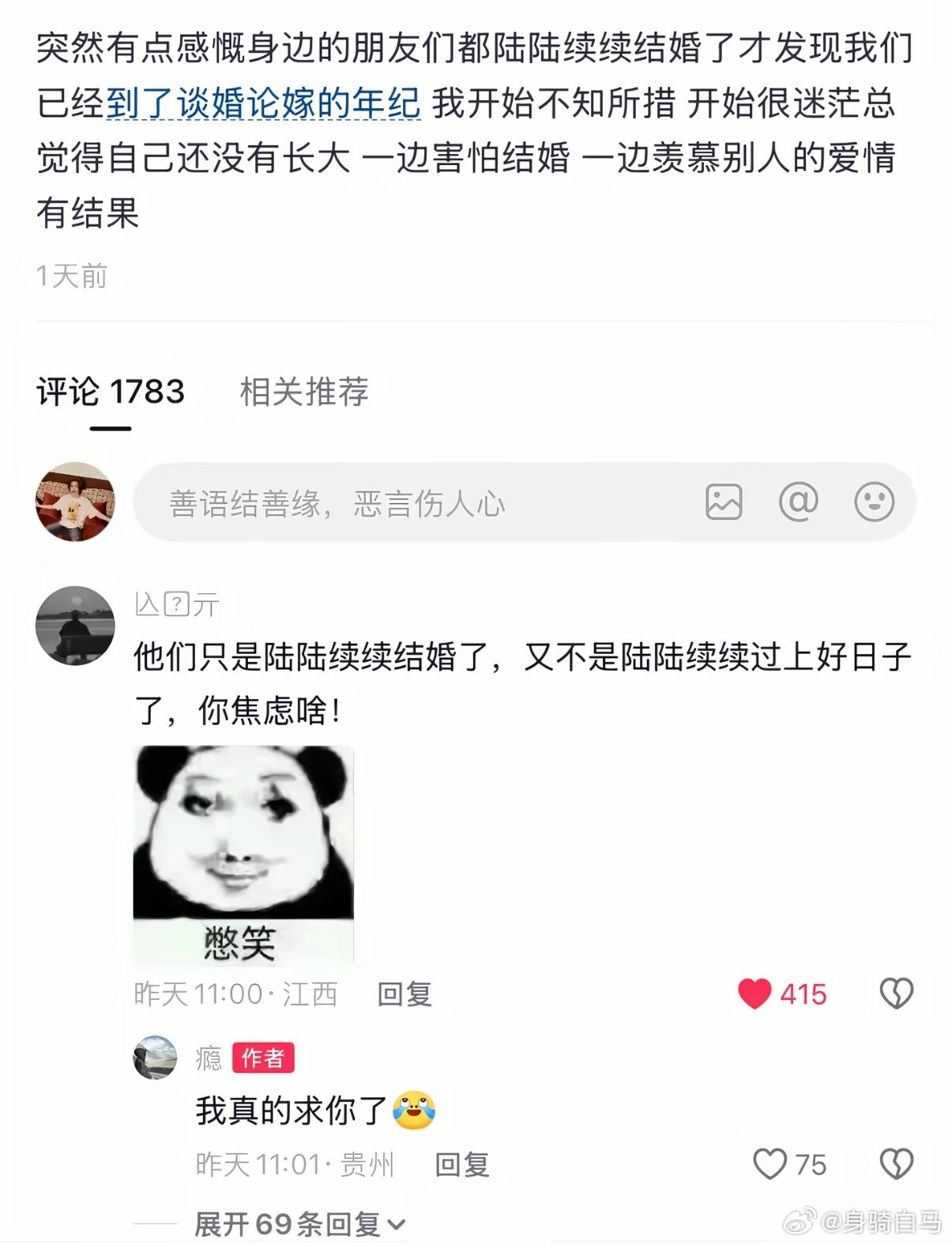Image resolution: width=952 pixels, height=1244 pixels.
Task: Dislike the first comment
Action: tap(897, 994)
